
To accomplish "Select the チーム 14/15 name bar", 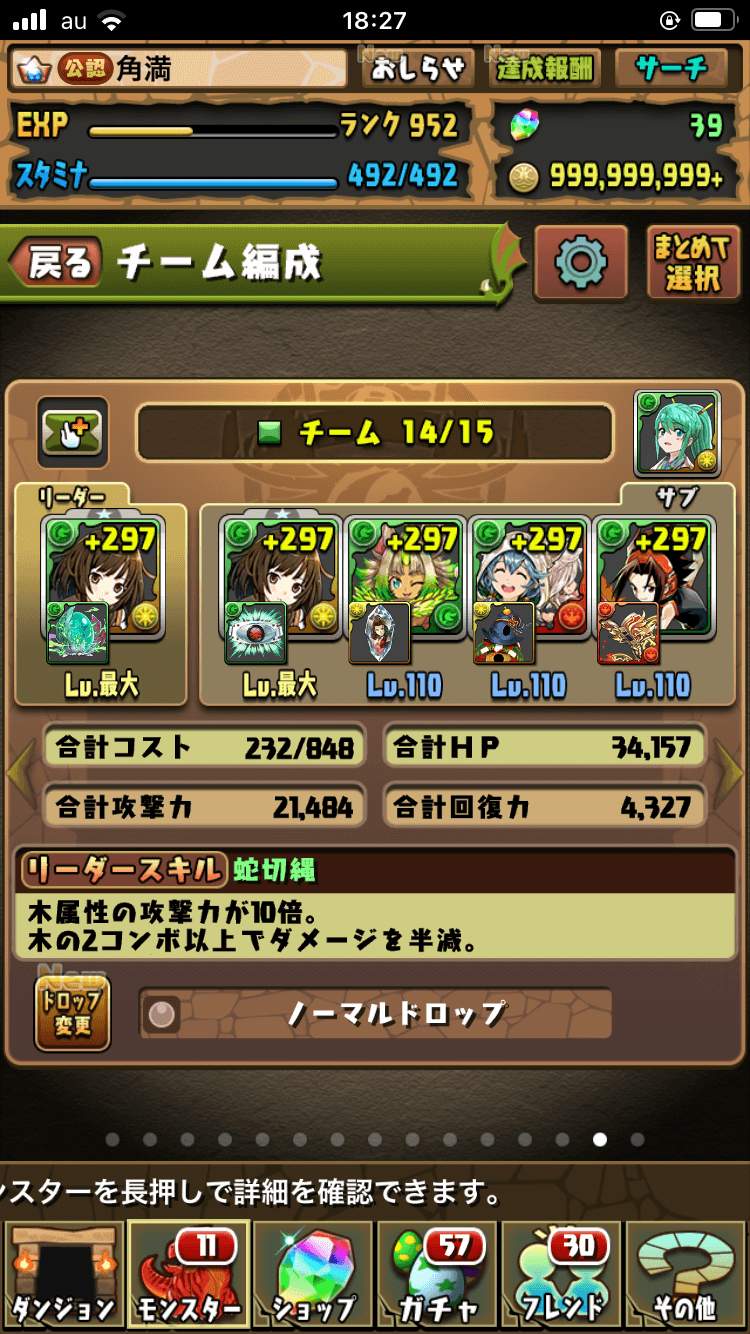I will [x=374, y=432].
